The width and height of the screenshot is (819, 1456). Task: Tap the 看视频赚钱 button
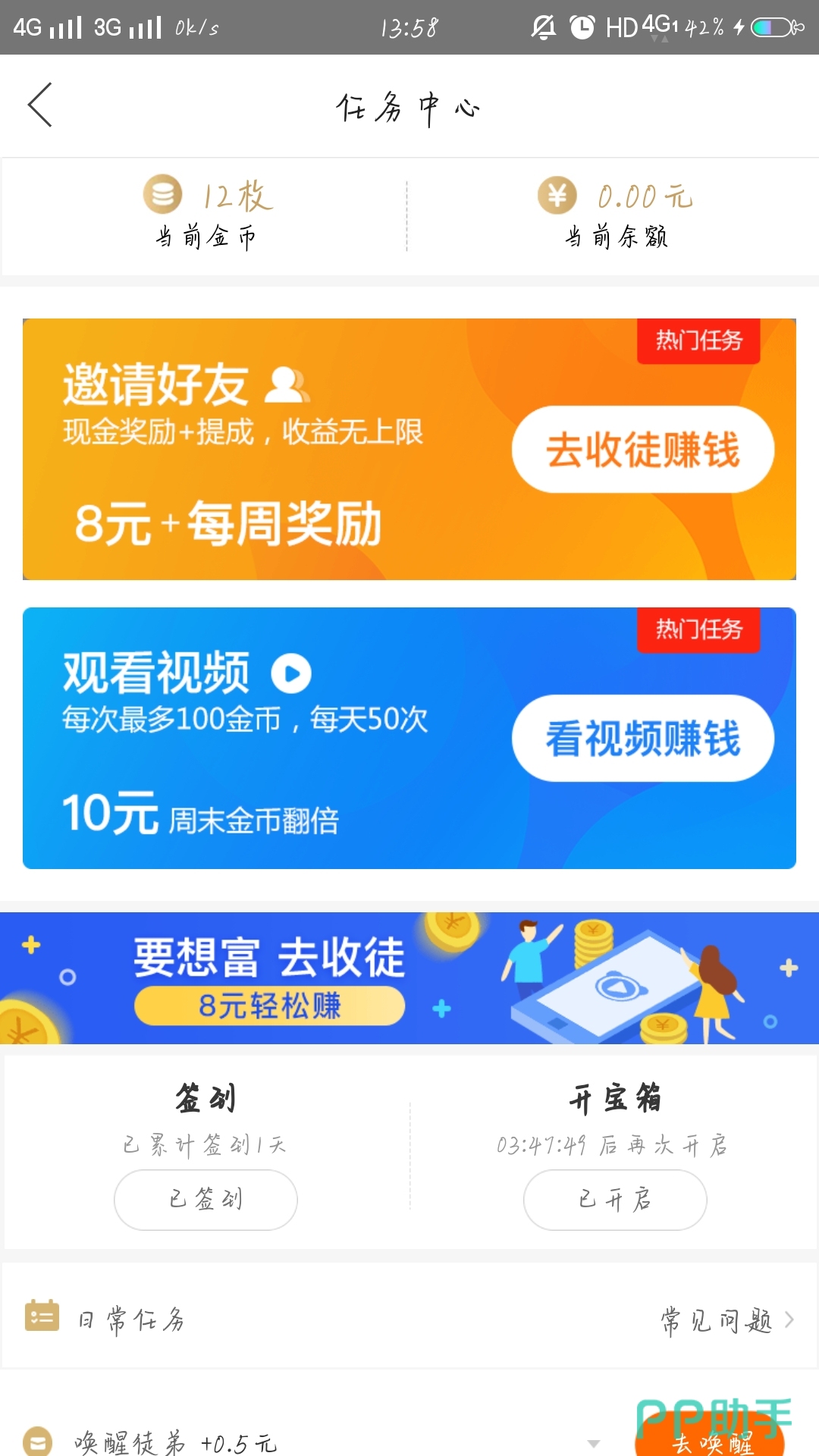point(643,739)
